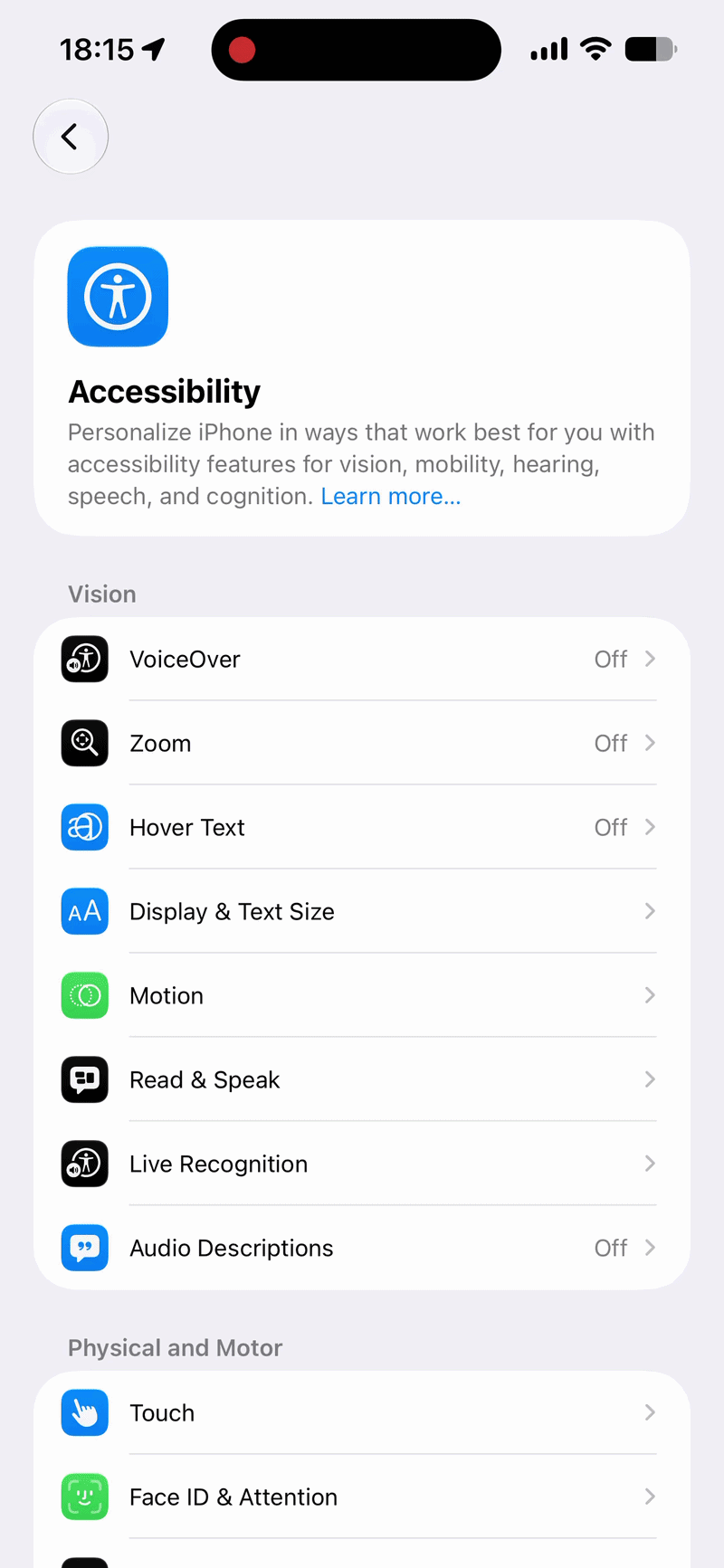Viewport: 724px width, 1568px height.
Task: Tap the Read & Speak row
Action: [x=362, y=1079]
